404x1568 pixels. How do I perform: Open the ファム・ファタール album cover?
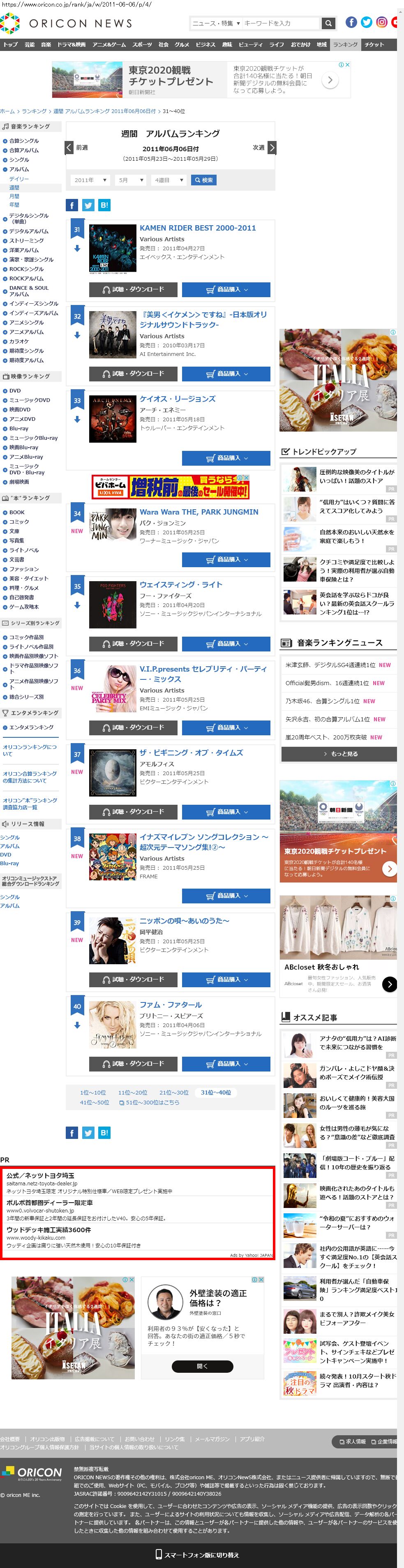click(113, 1024)
